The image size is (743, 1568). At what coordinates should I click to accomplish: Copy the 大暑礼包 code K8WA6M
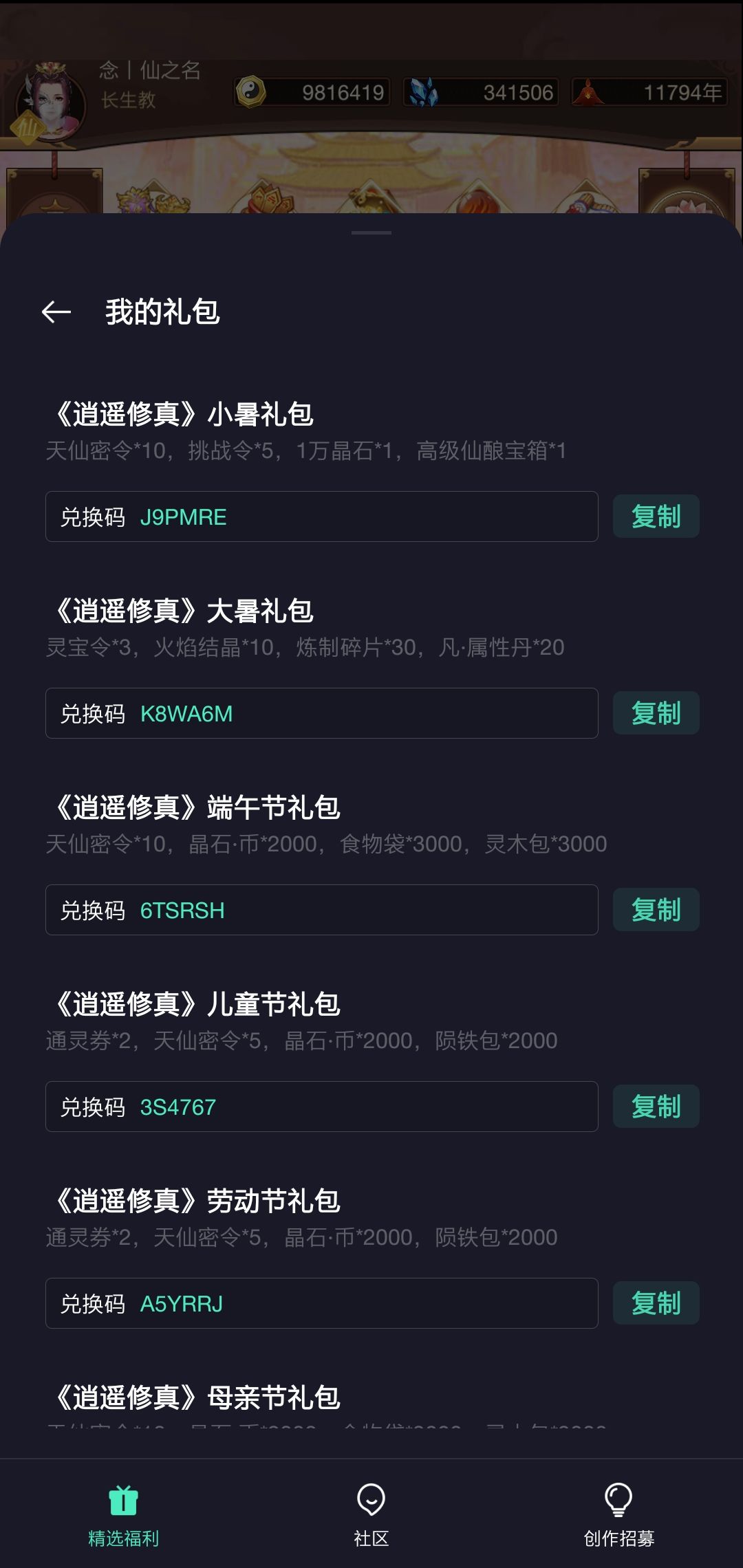(x=654, y=713)
